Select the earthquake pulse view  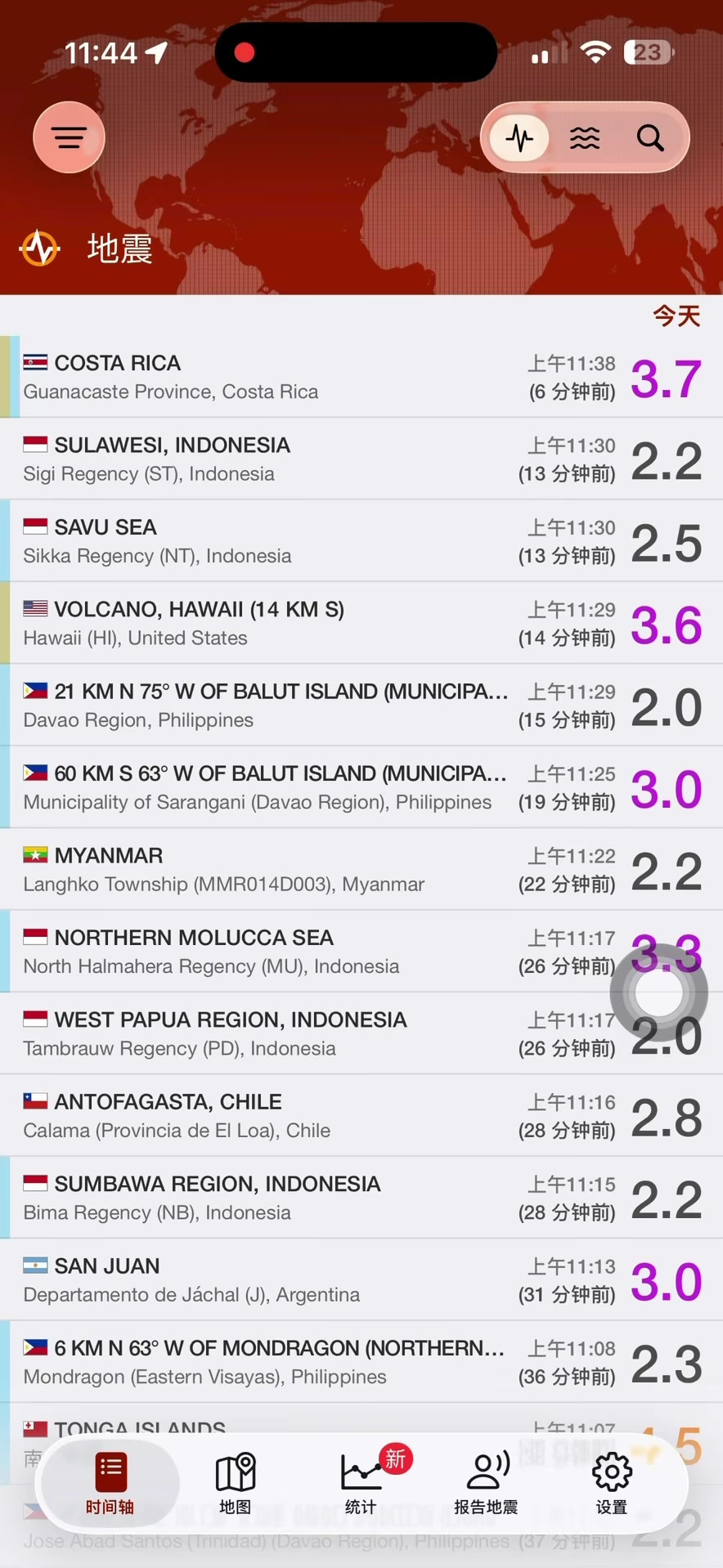click(x=519, y=138)
